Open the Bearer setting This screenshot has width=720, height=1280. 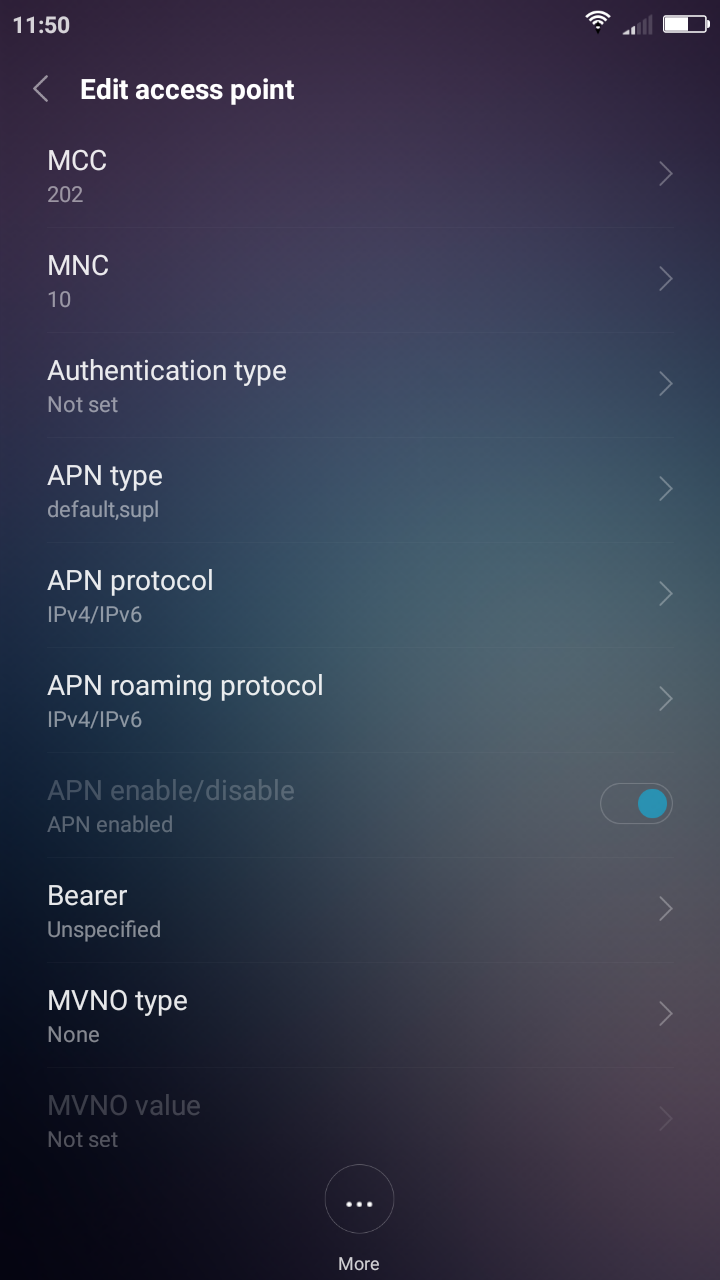coord(360,910)
